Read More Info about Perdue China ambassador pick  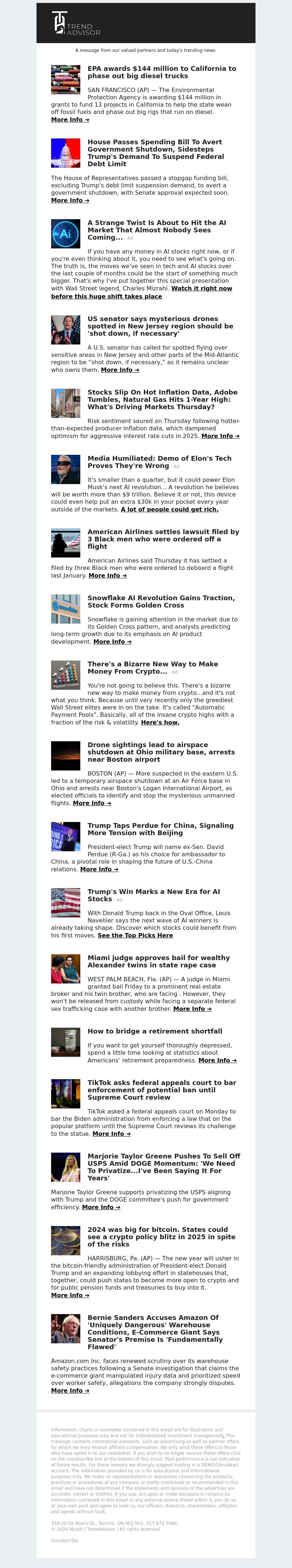tap(99, 869)
